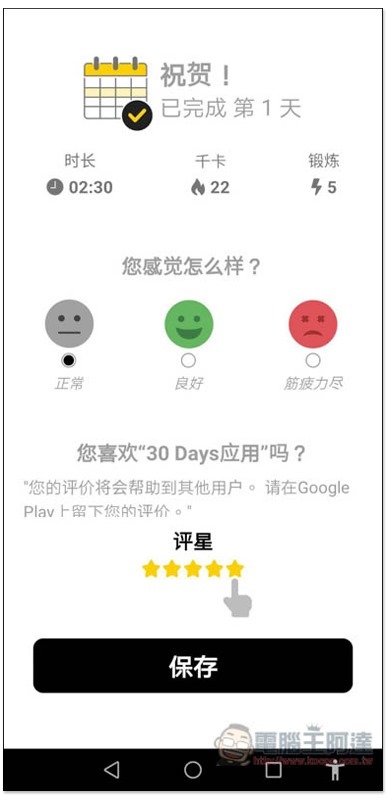Select the 筋疲力尽 mood radio button

click(313, 361)
